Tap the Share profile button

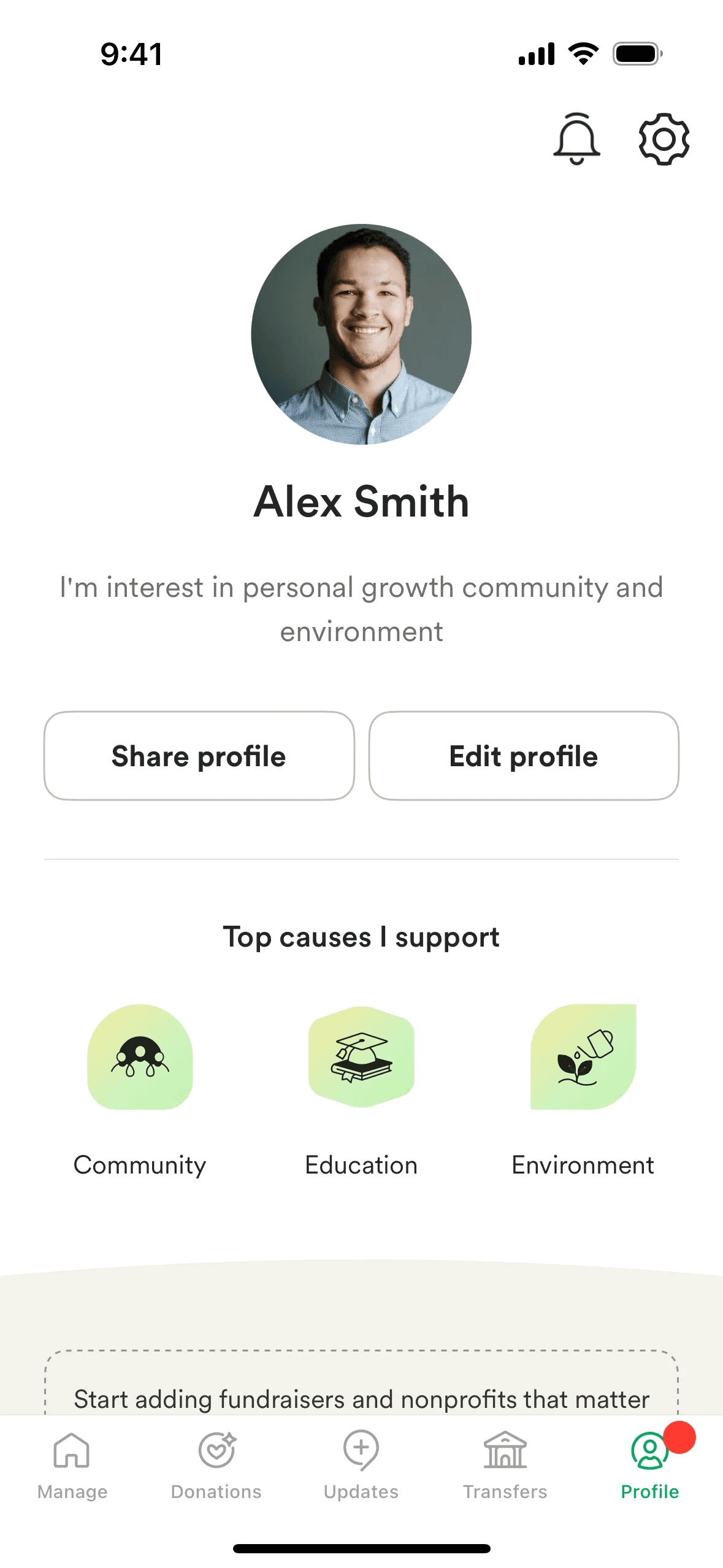pos(199,756)
